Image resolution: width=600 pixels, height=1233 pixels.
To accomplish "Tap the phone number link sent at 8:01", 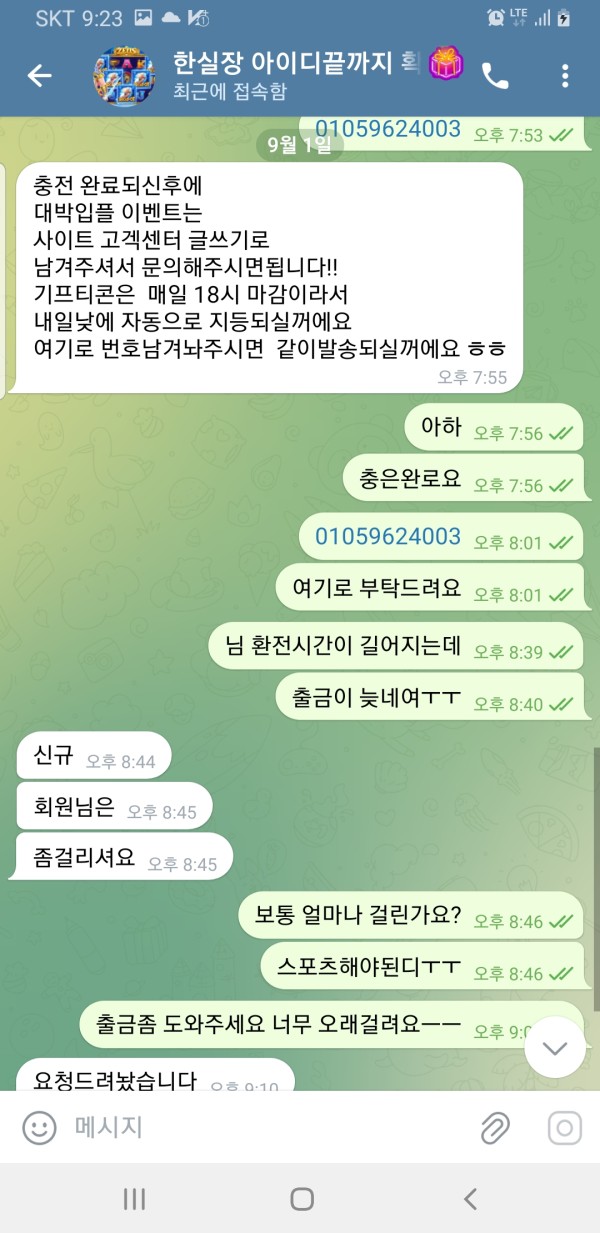I will coord(388,536).
